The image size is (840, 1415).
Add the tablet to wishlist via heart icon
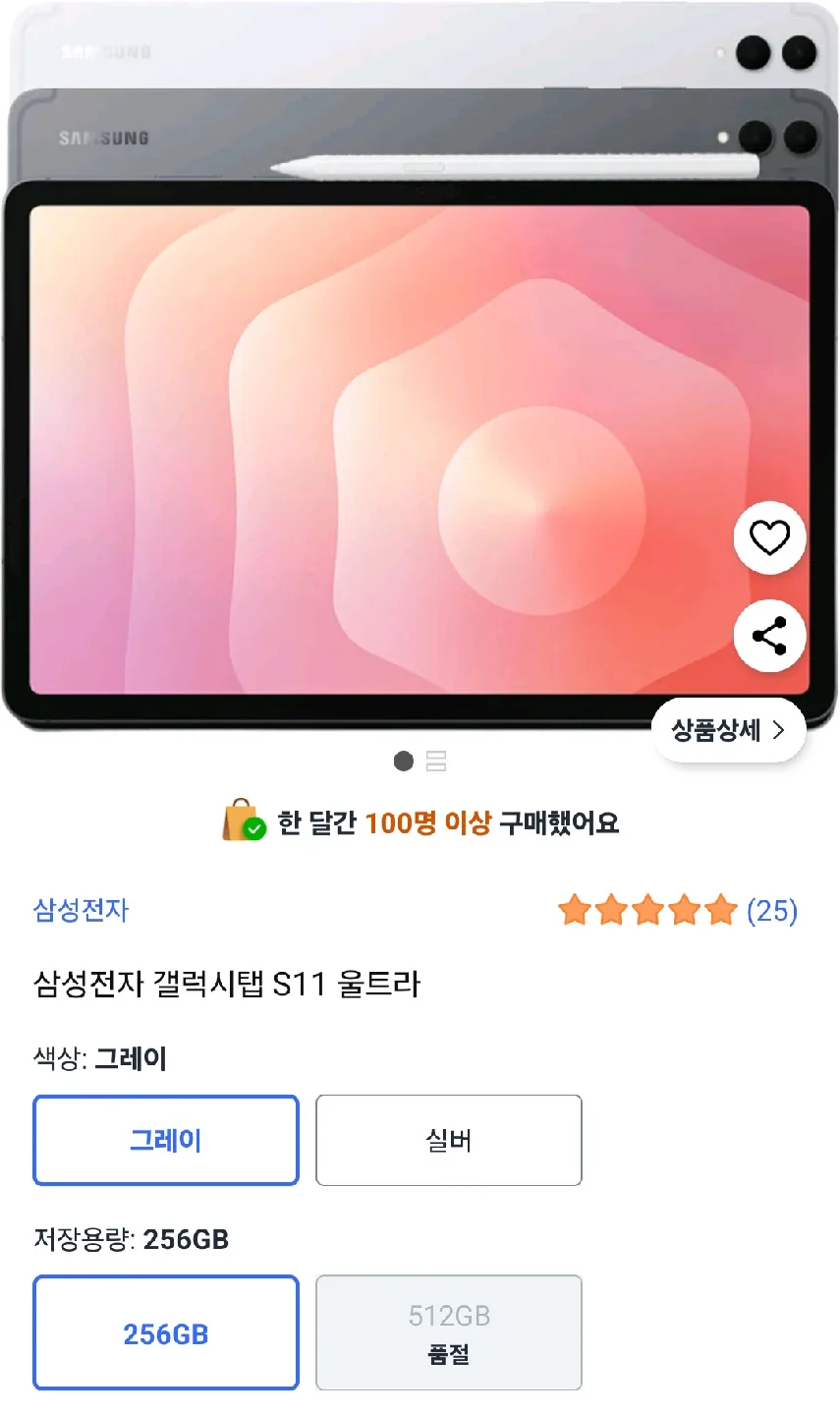click(x=769, y=538)
